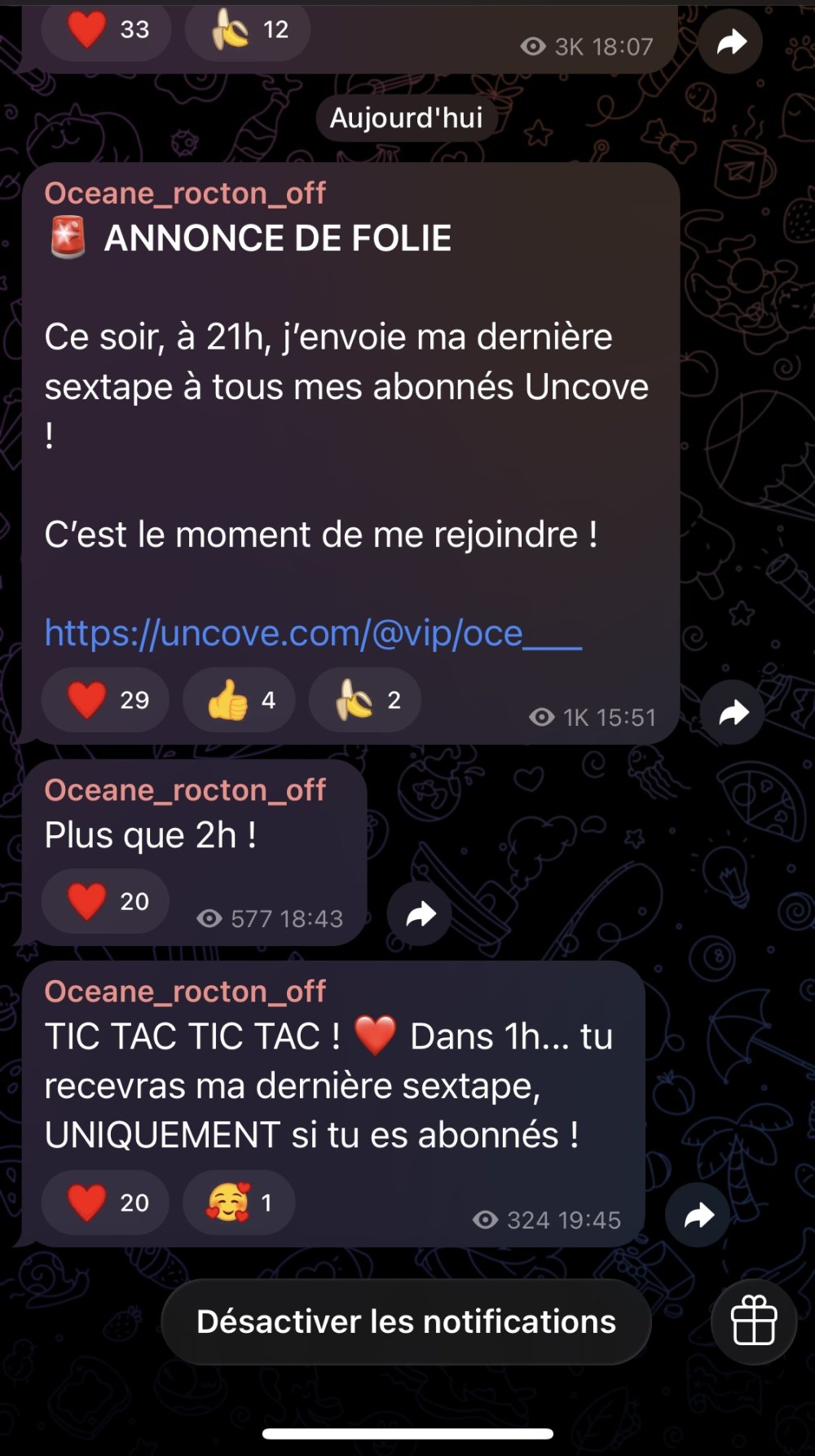Viewport: 815px width, 1456px height.
Task: Forward the message posted at 18:07
Action: 731,42
